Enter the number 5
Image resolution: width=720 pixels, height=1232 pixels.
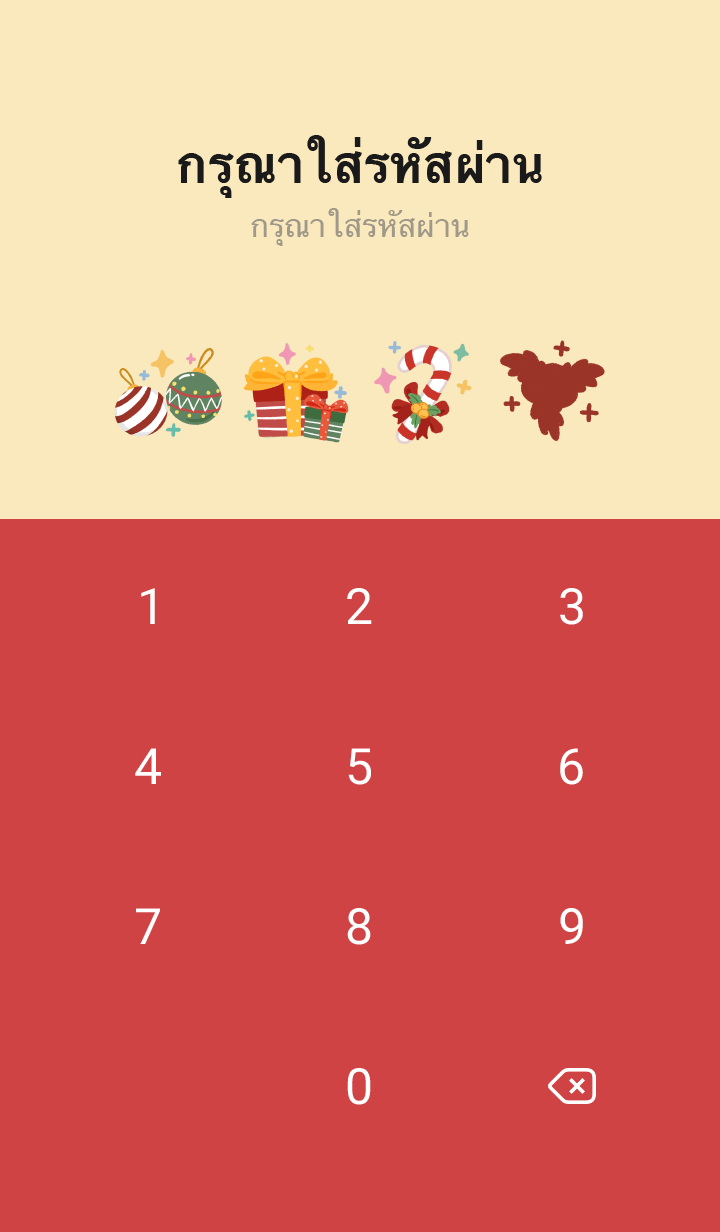coord(359,767)
